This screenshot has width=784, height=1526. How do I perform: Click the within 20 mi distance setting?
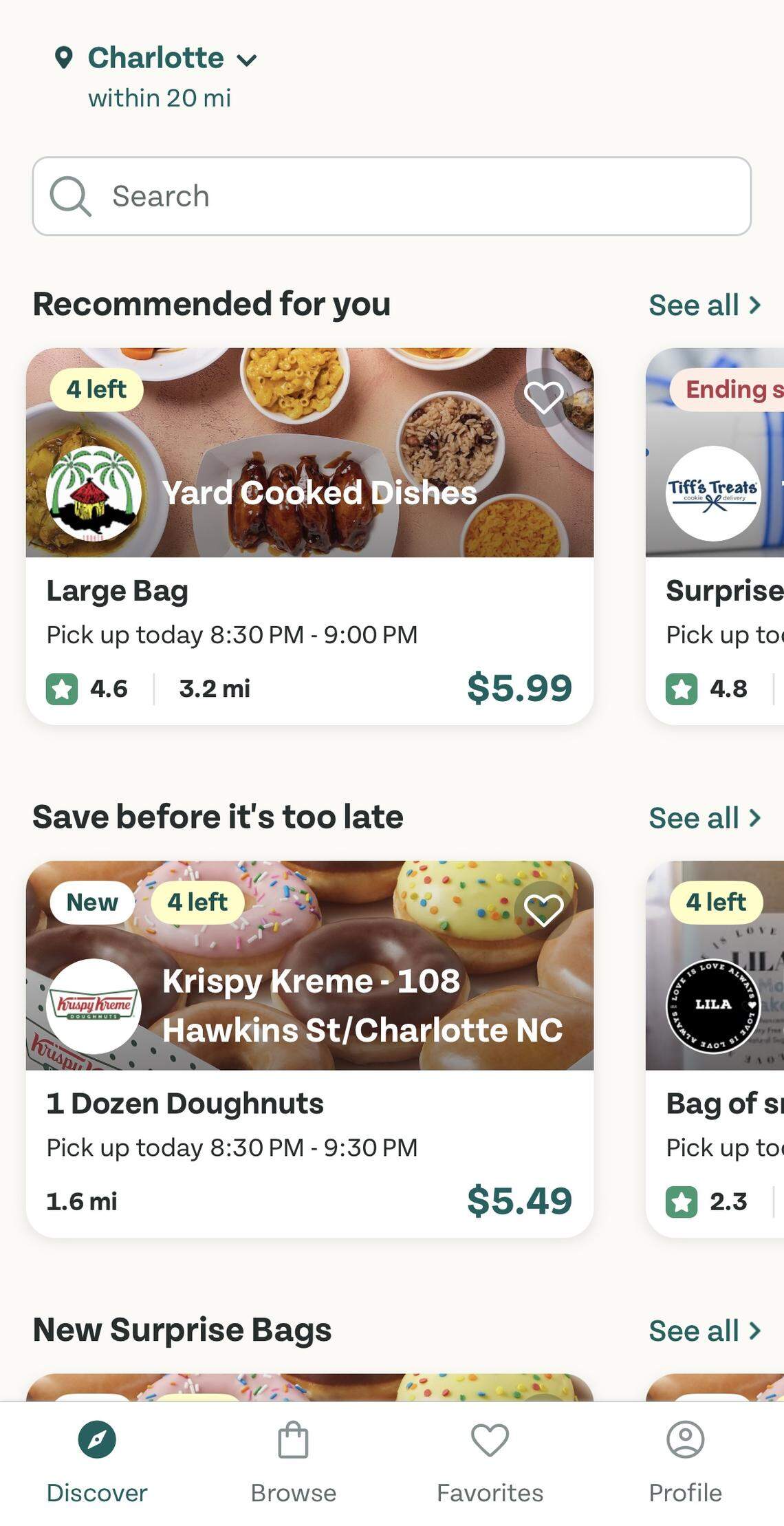(x=160, y=98)
